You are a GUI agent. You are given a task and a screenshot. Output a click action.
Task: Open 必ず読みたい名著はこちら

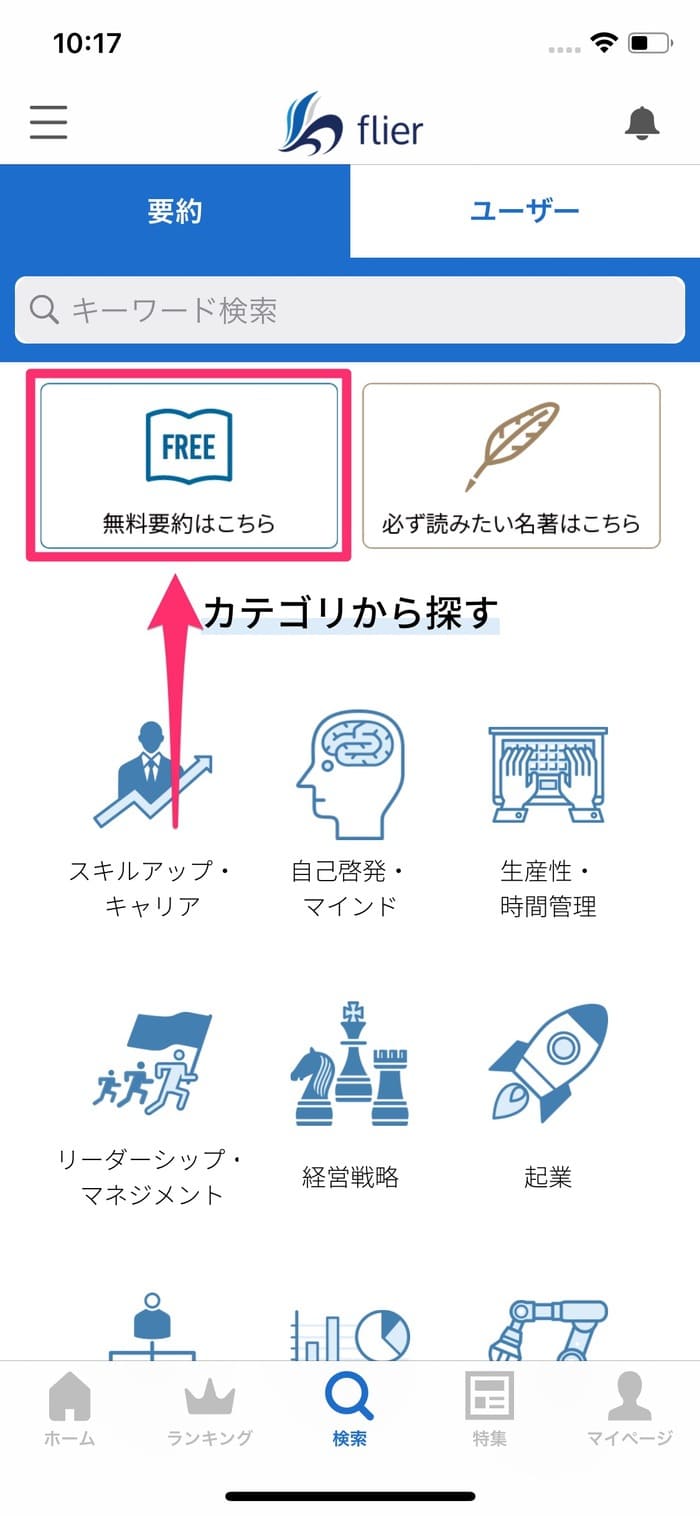click(511, 465)
